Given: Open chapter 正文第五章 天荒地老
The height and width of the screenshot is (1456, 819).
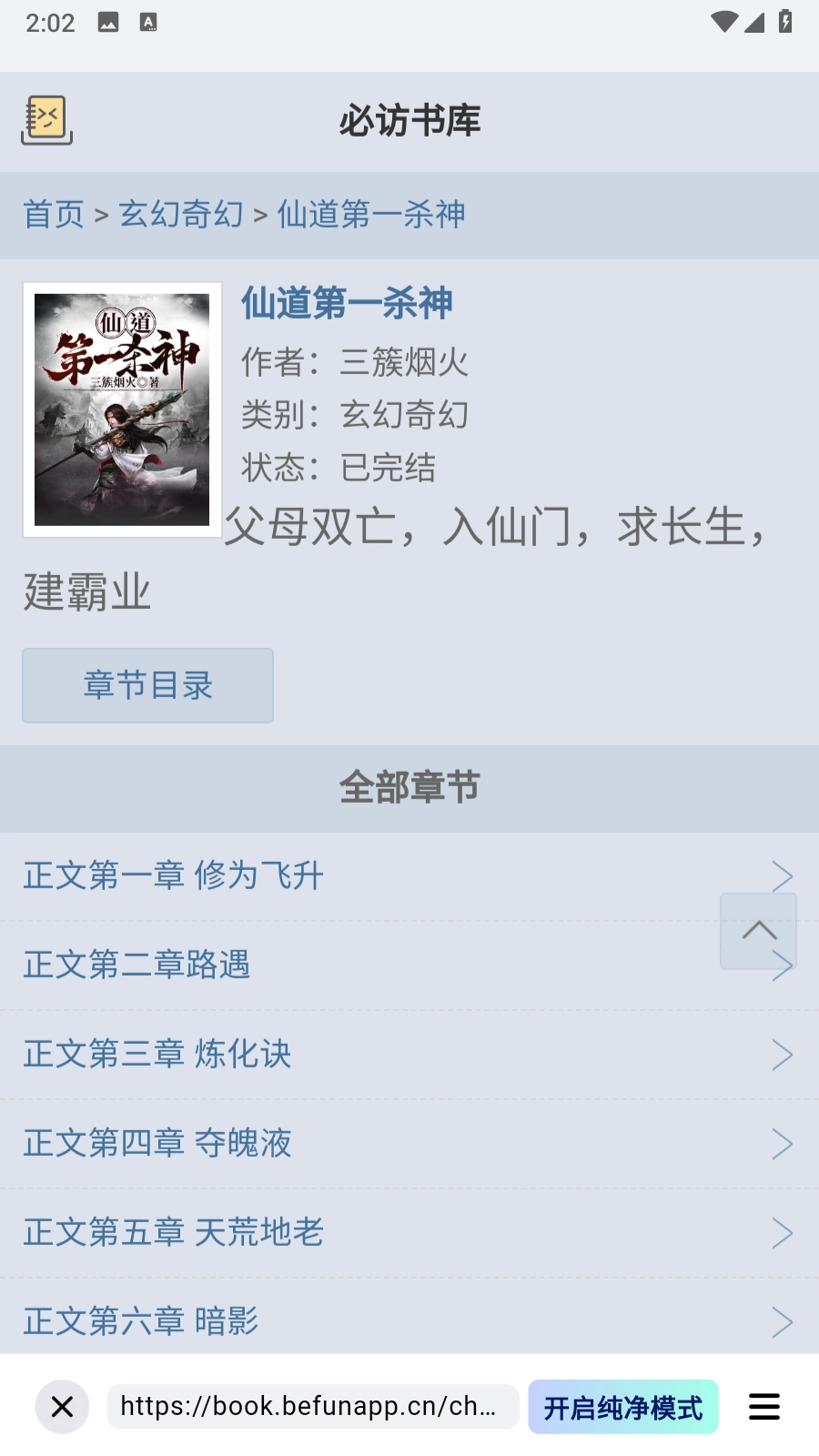Looking at the screenshot, I should [x=173, y=1233].
